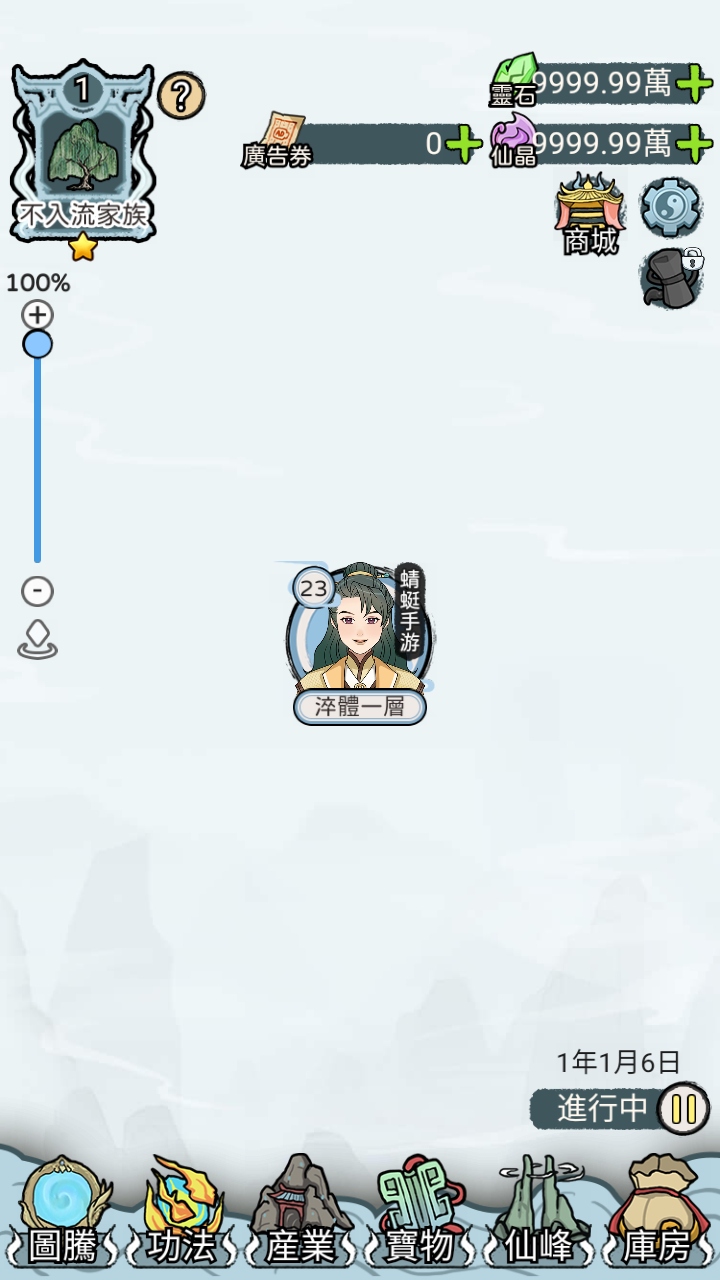Open the yin-yang gear settings
The image size is (720, 1280).
[x=670, y=208]
